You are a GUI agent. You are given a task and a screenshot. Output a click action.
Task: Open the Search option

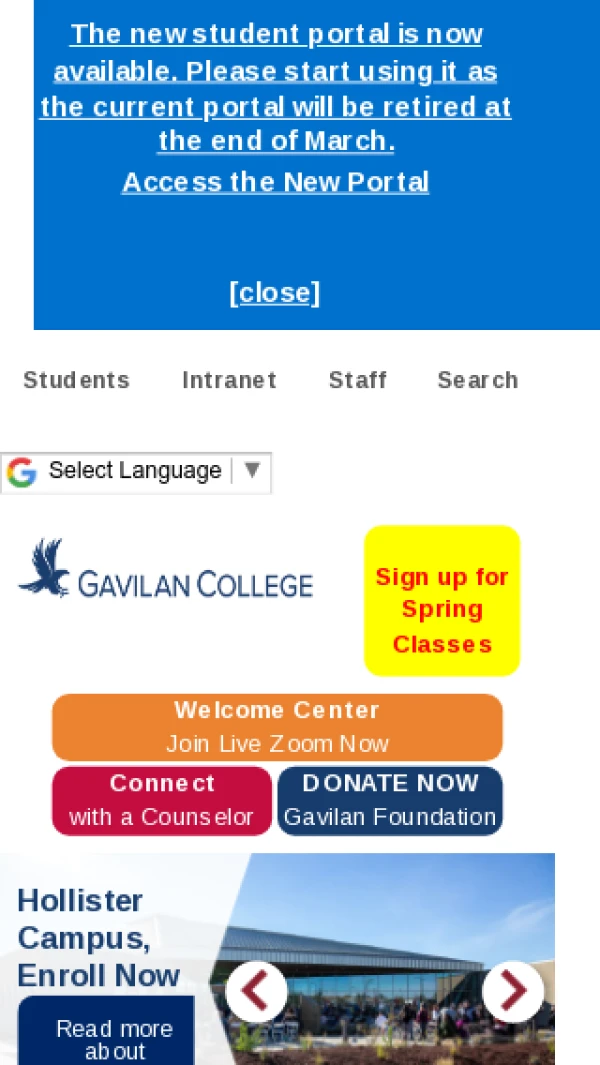click(478, 380)
